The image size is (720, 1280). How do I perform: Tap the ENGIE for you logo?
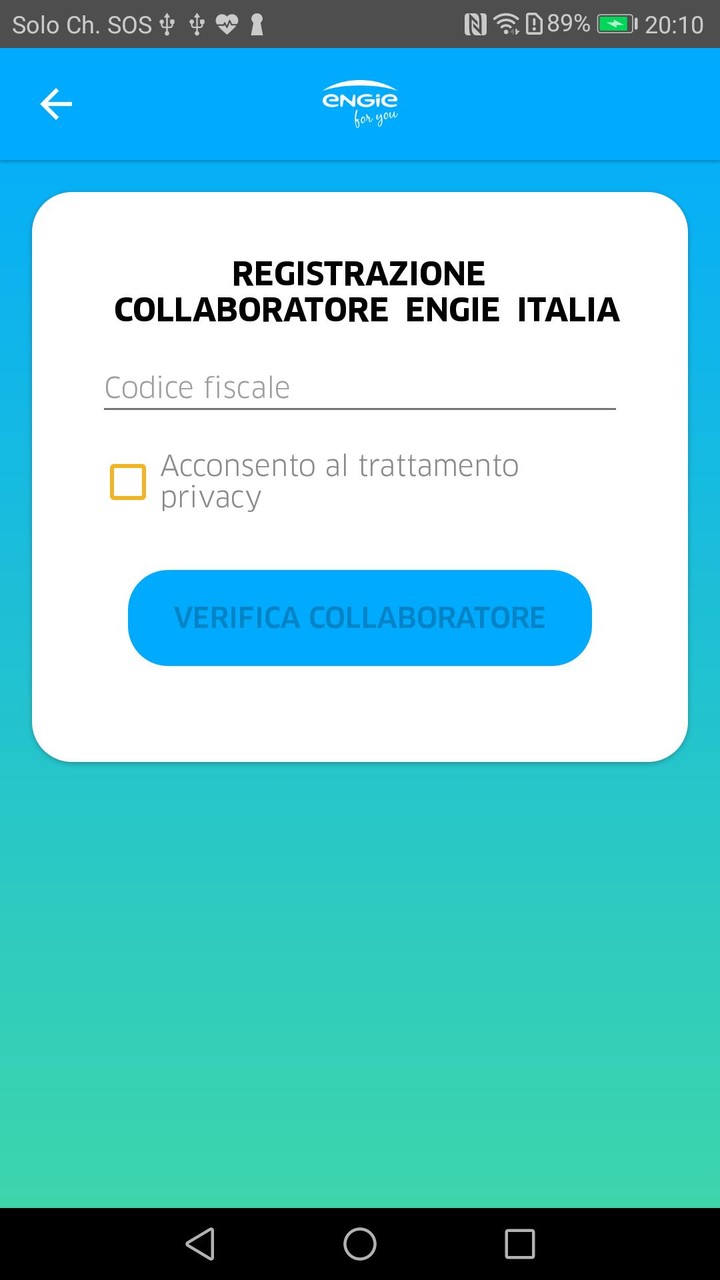click(359, 103)
